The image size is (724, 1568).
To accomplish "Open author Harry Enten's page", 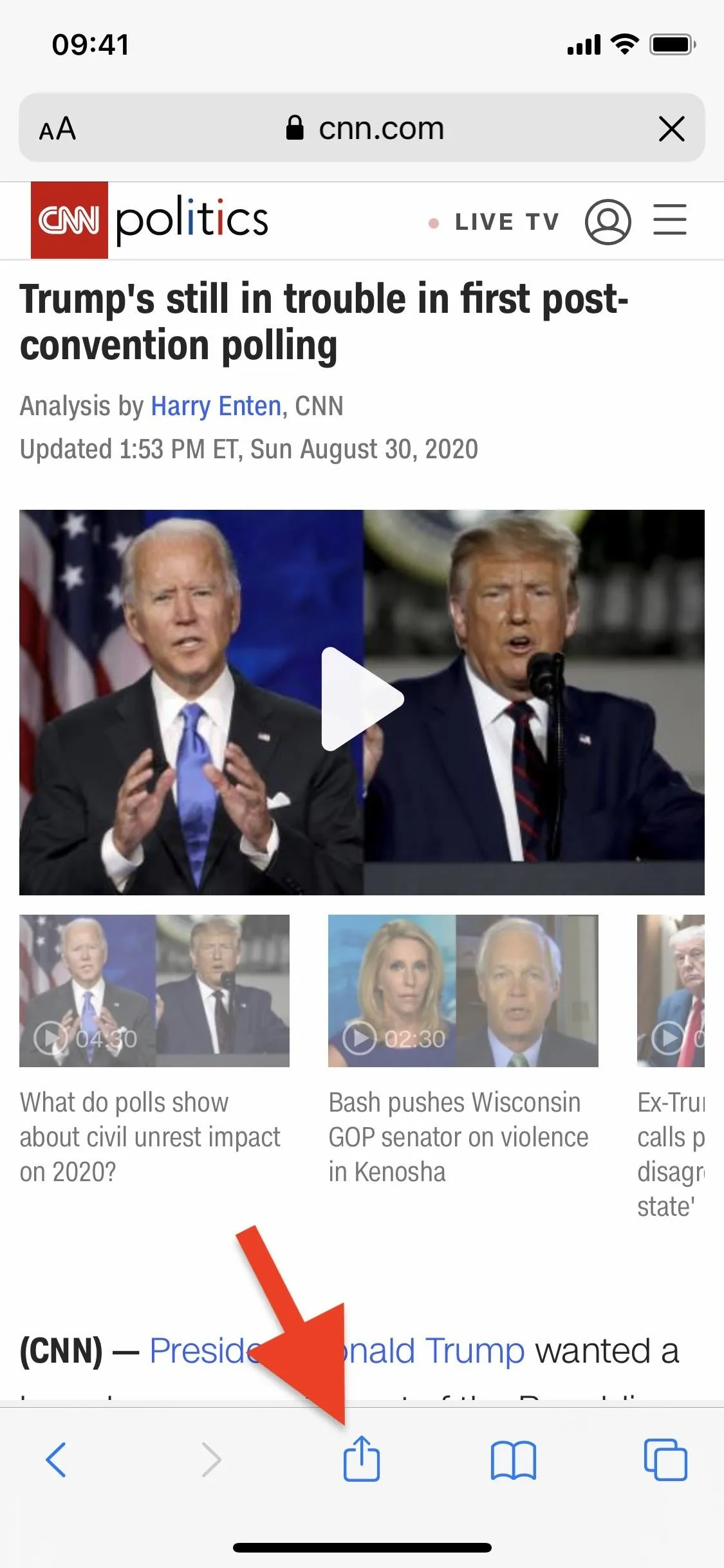I will coord(216,406).
